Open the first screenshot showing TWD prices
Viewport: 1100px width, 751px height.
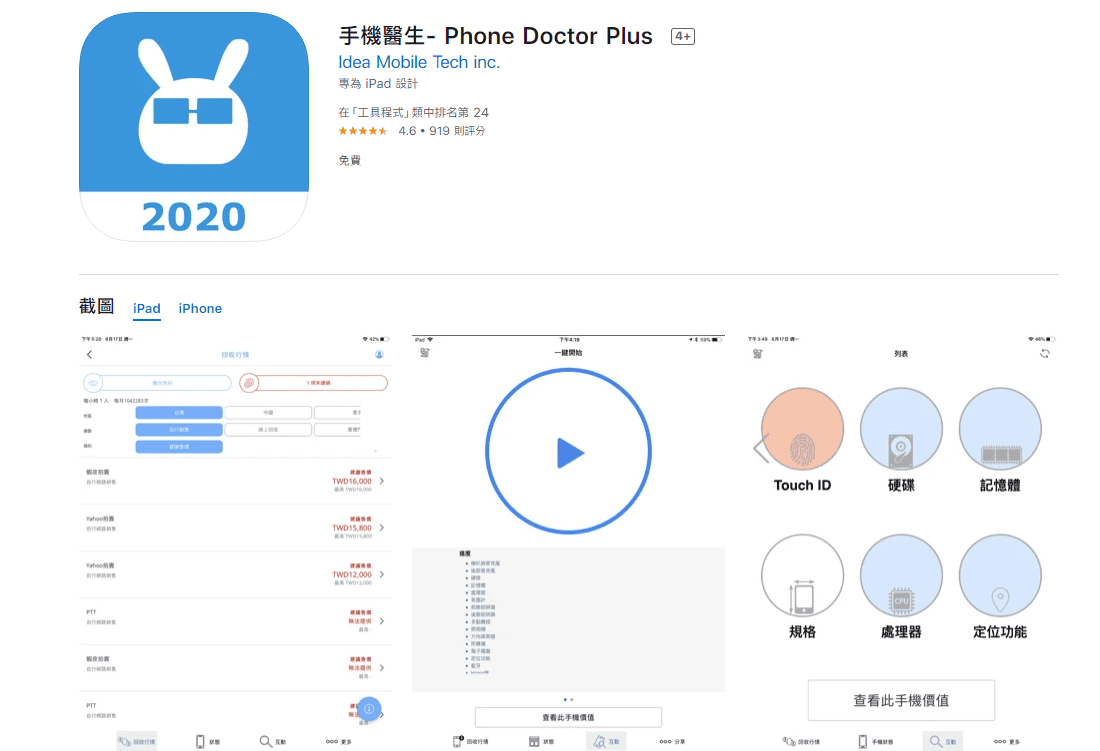pos(235,542)
